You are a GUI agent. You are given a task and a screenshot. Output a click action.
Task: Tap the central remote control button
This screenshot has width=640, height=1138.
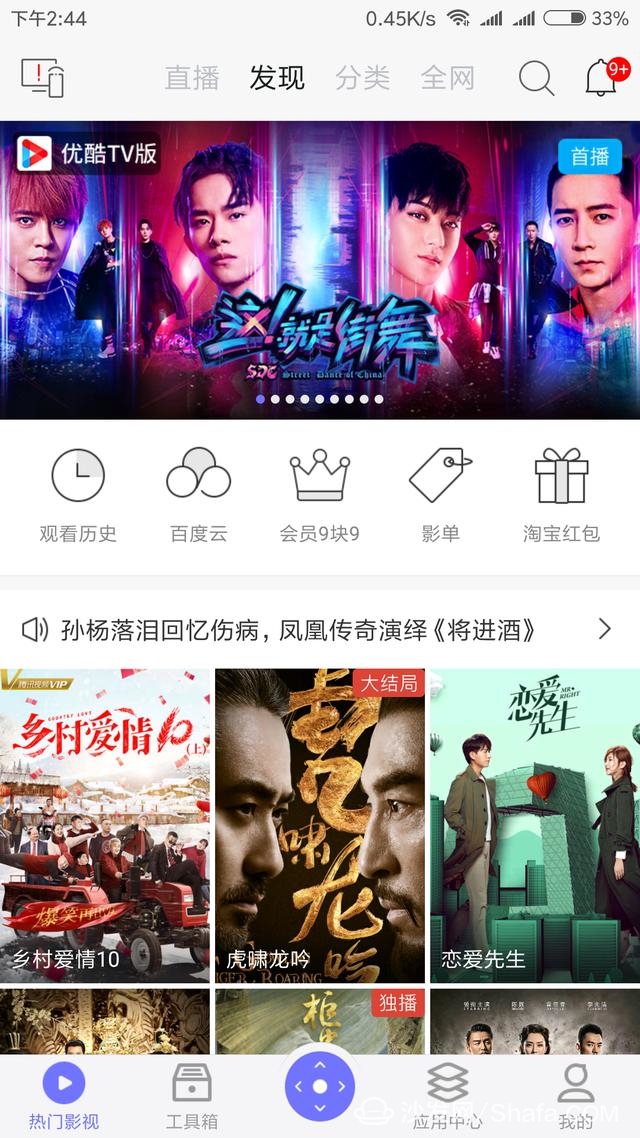(x=320, y=1086)
